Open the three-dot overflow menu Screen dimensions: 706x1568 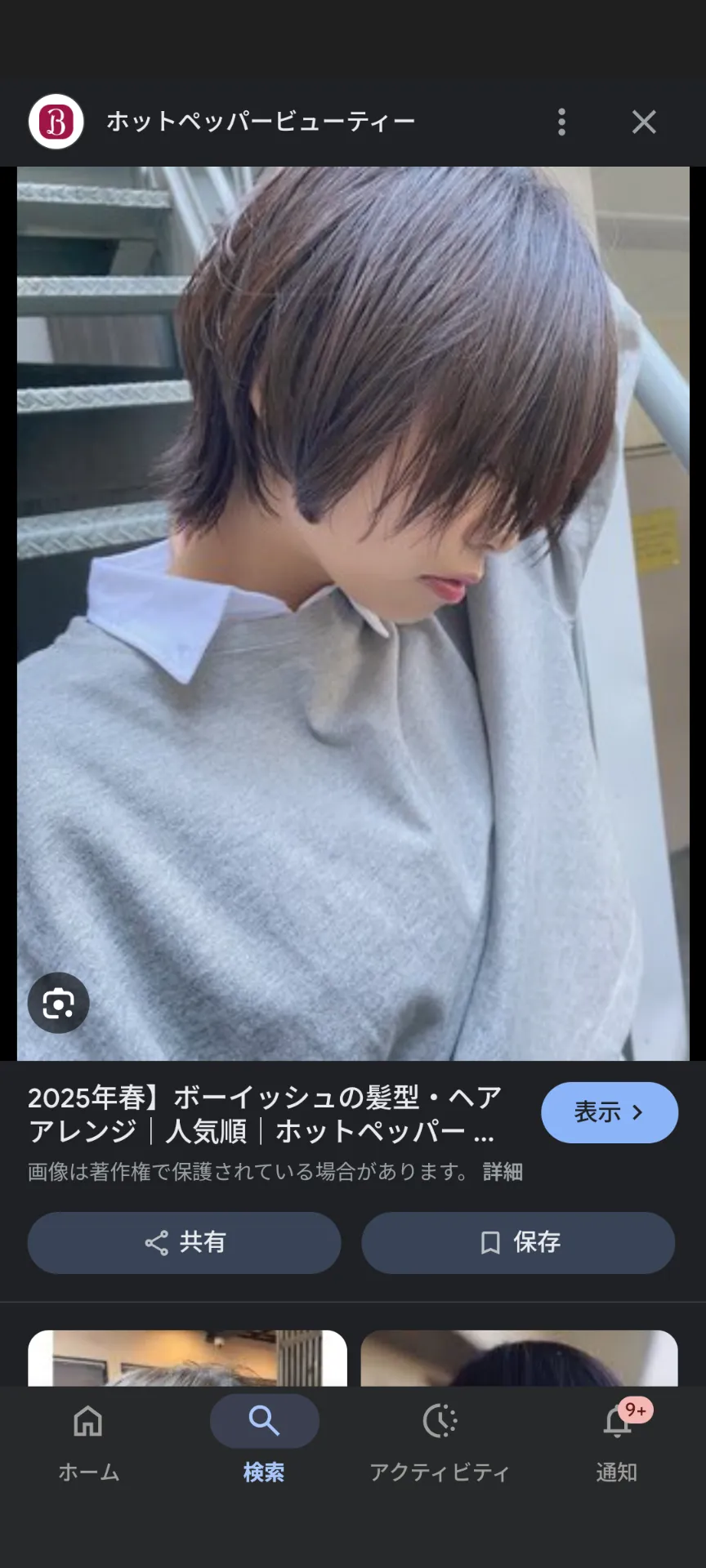(561, 122)
